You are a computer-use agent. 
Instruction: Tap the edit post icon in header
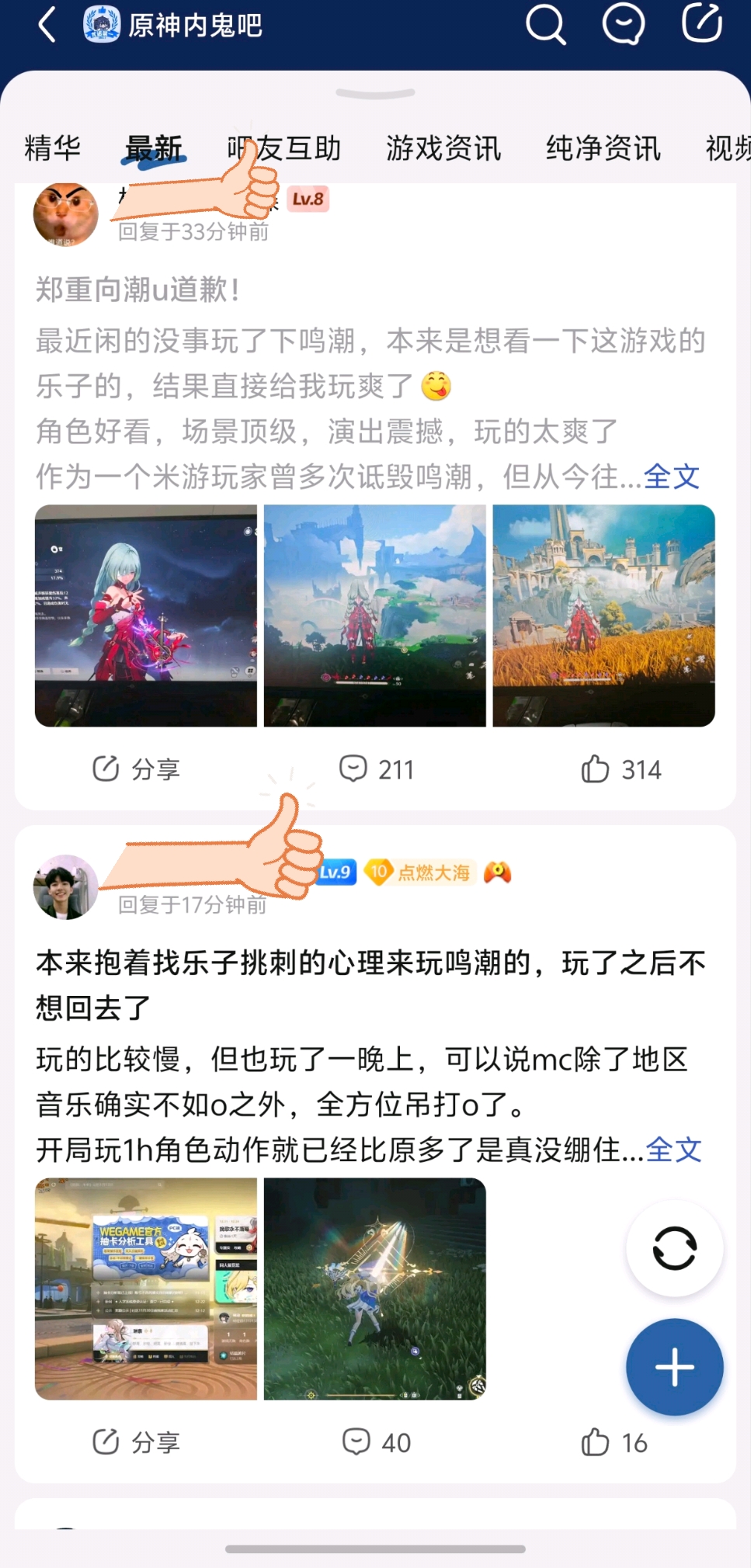[702, 23]
